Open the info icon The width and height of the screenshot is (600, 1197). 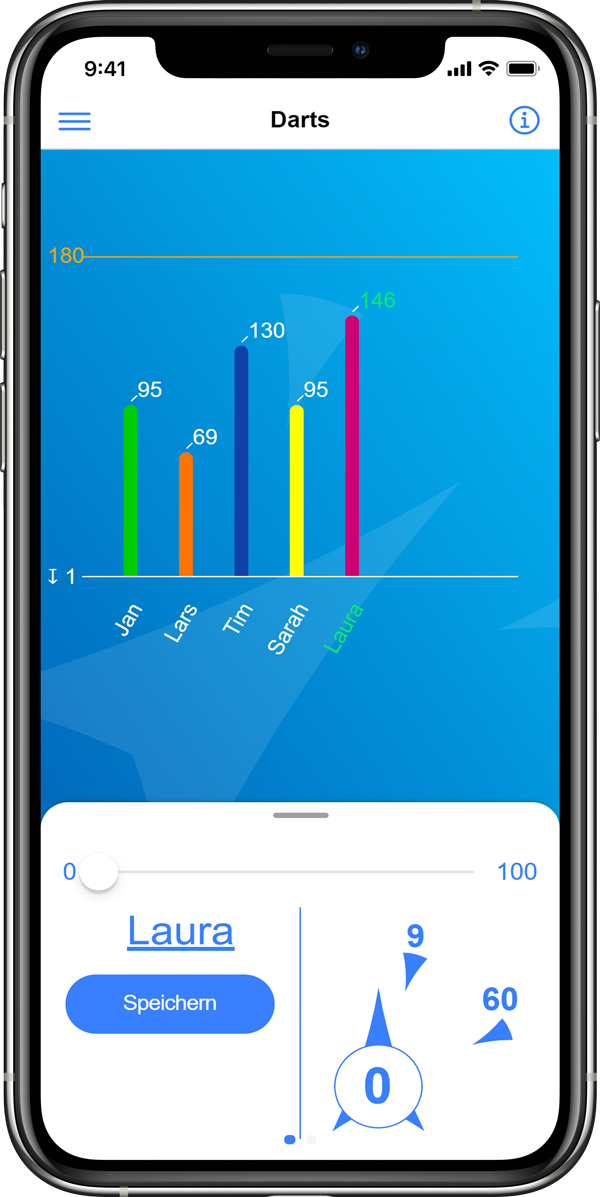click(x=524, y=120)
